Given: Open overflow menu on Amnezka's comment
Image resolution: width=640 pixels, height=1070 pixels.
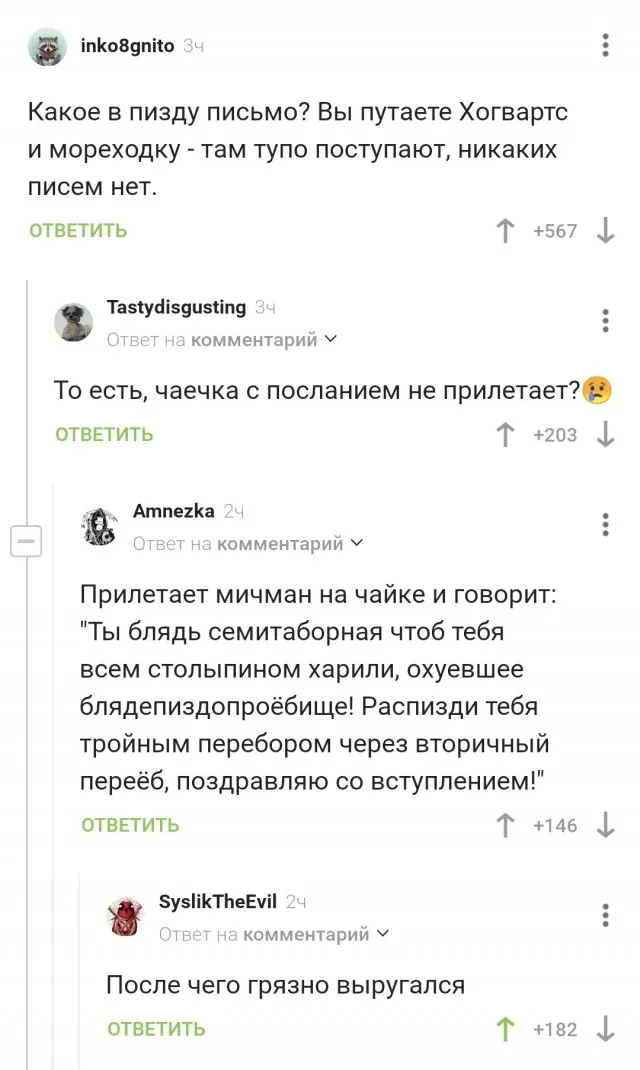Looking at the screenshot, I should click(x=605, y=525).
